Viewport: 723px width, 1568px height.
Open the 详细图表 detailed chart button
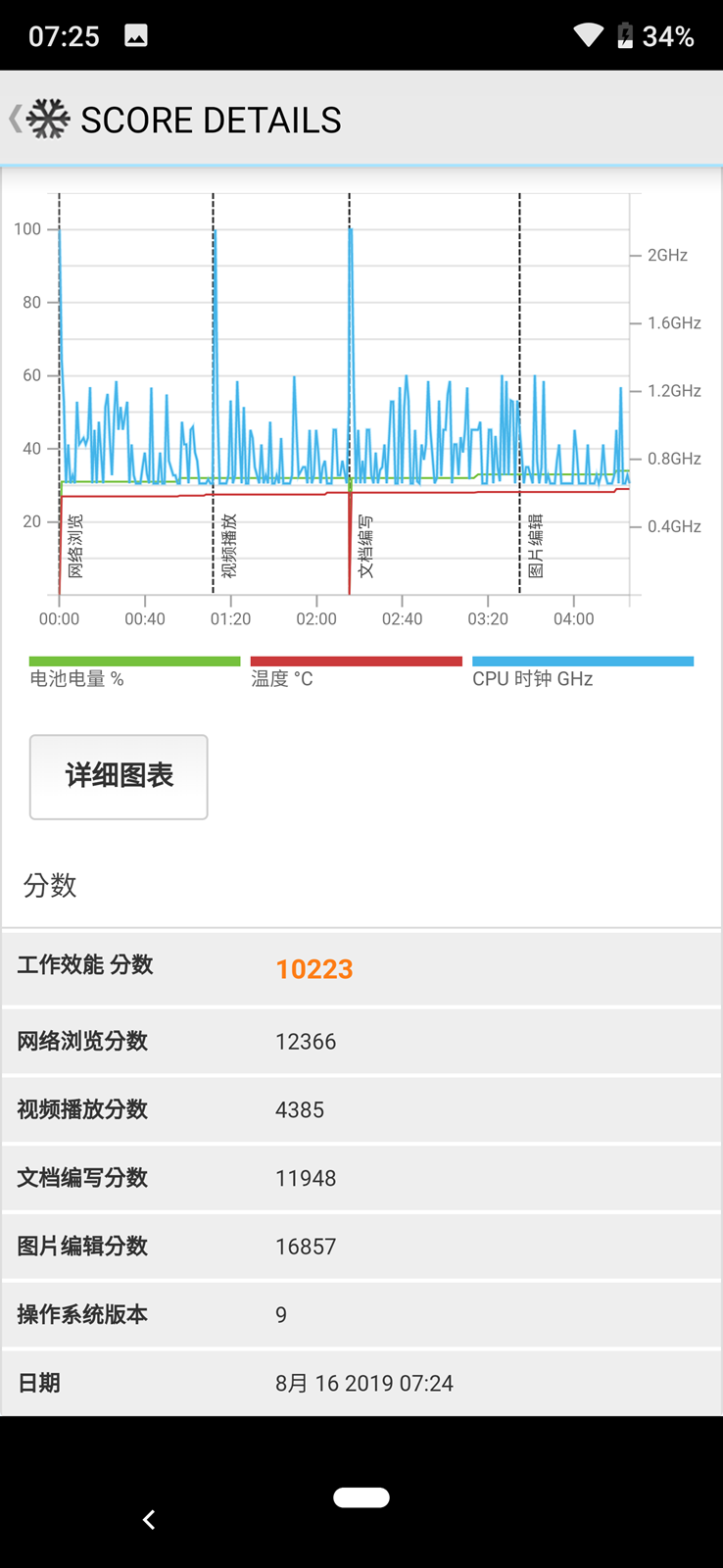(x=119, y=776)
